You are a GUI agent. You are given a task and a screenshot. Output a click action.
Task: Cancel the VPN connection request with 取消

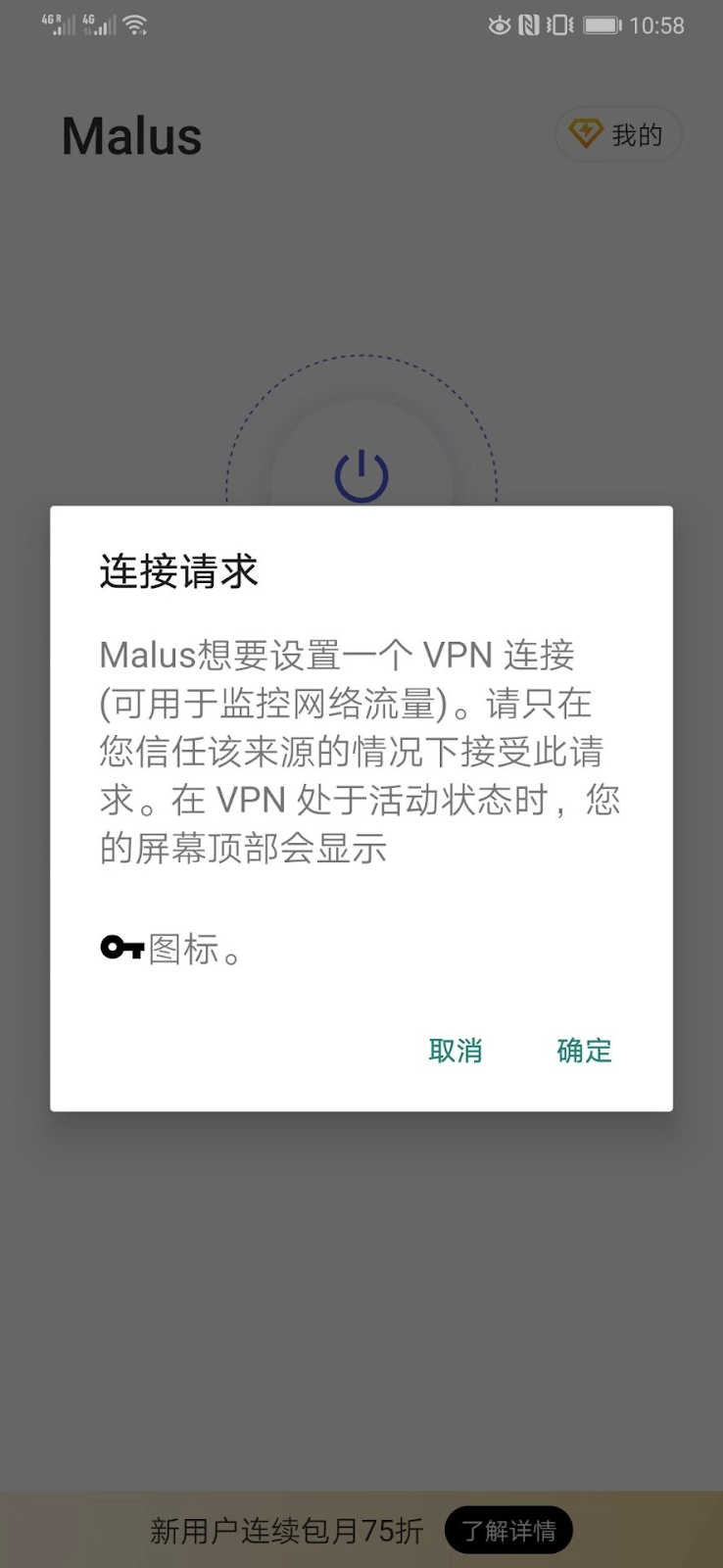456,1051
